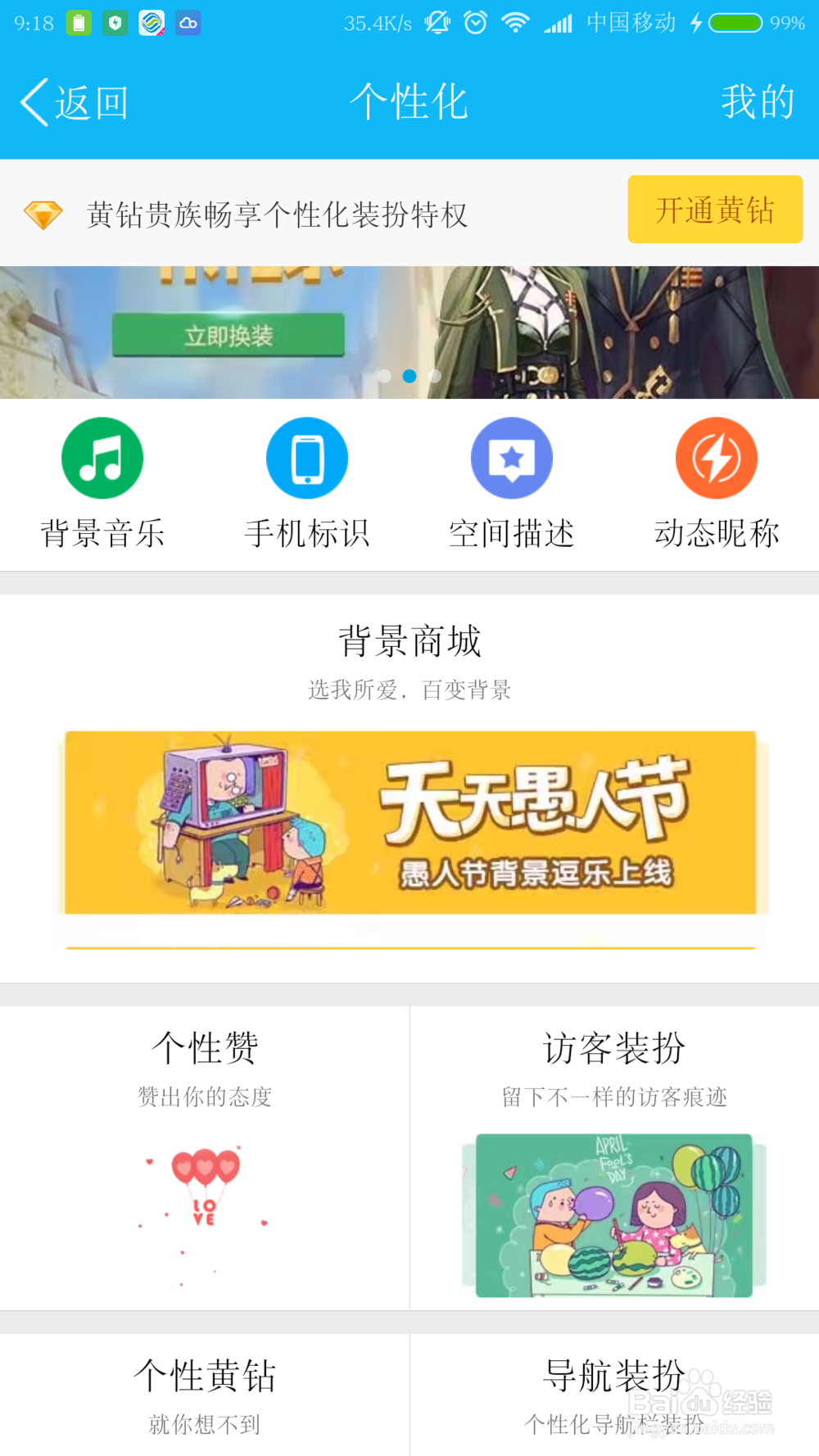This screenshot has height=1456, width=819.
Task: Tap the cloud sync icon in status bar
Action: [x=188, y=22]
